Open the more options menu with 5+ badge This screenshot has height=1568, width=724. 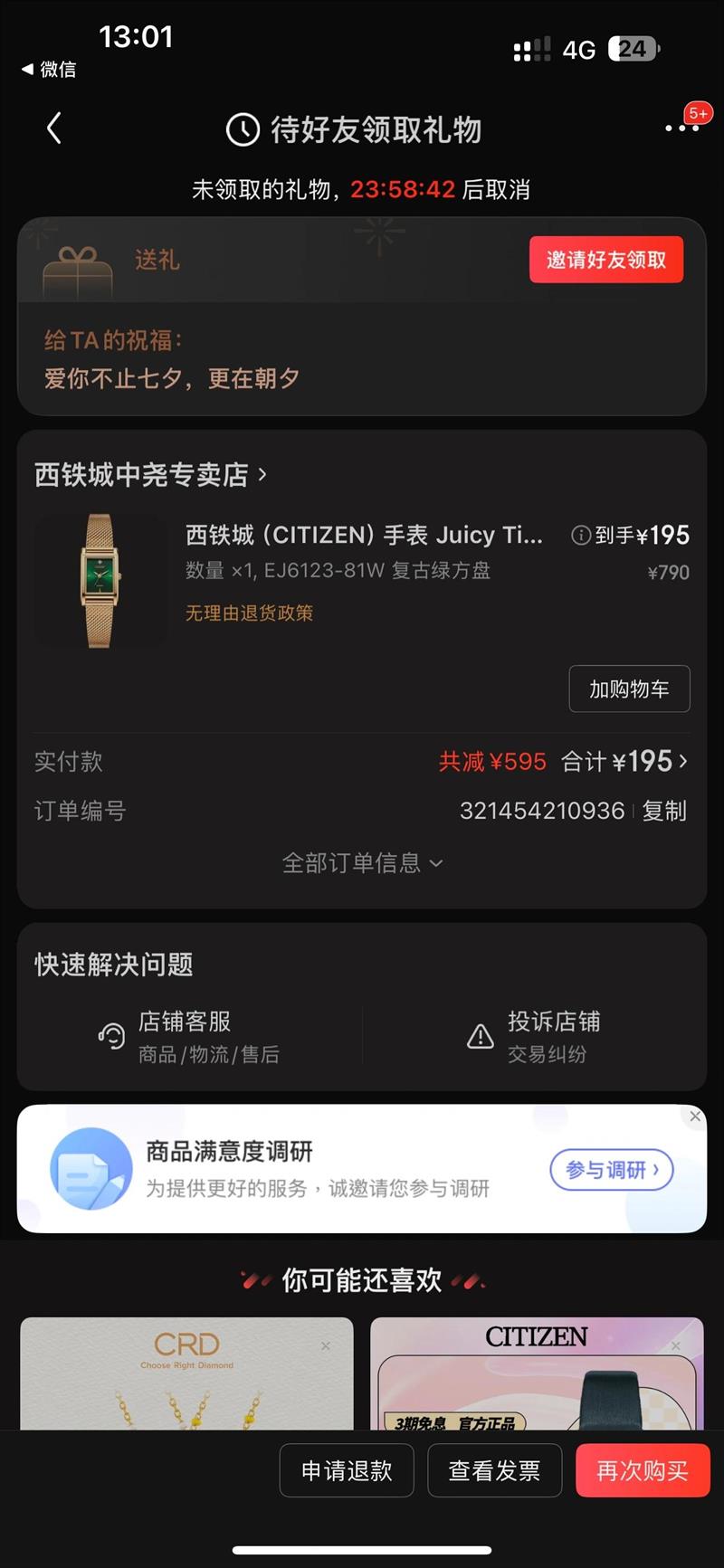click(682, 128)
